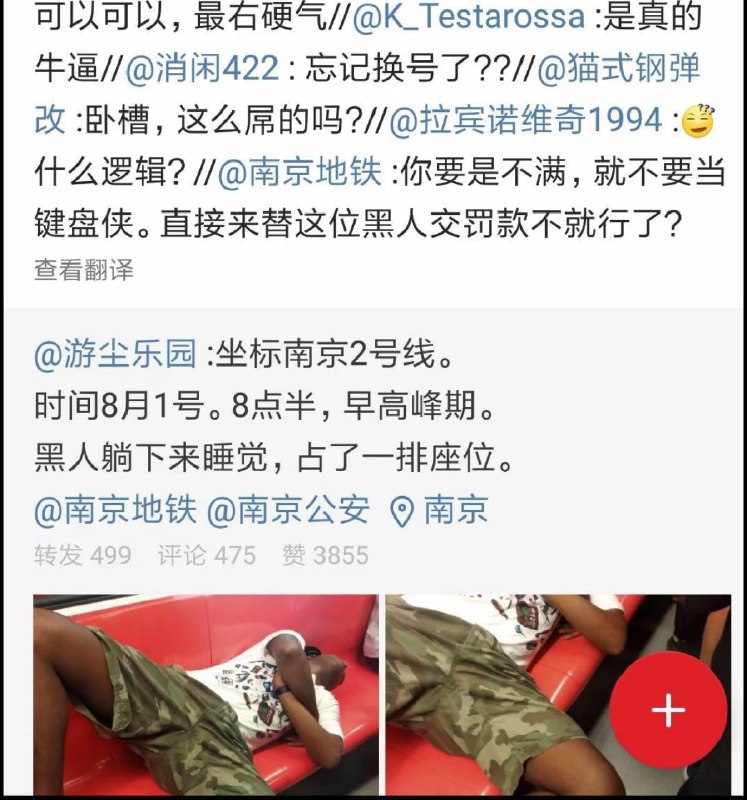The image size is (747, 800).
Task: View the 475 comments on the original post
Action: click(206, 555)
